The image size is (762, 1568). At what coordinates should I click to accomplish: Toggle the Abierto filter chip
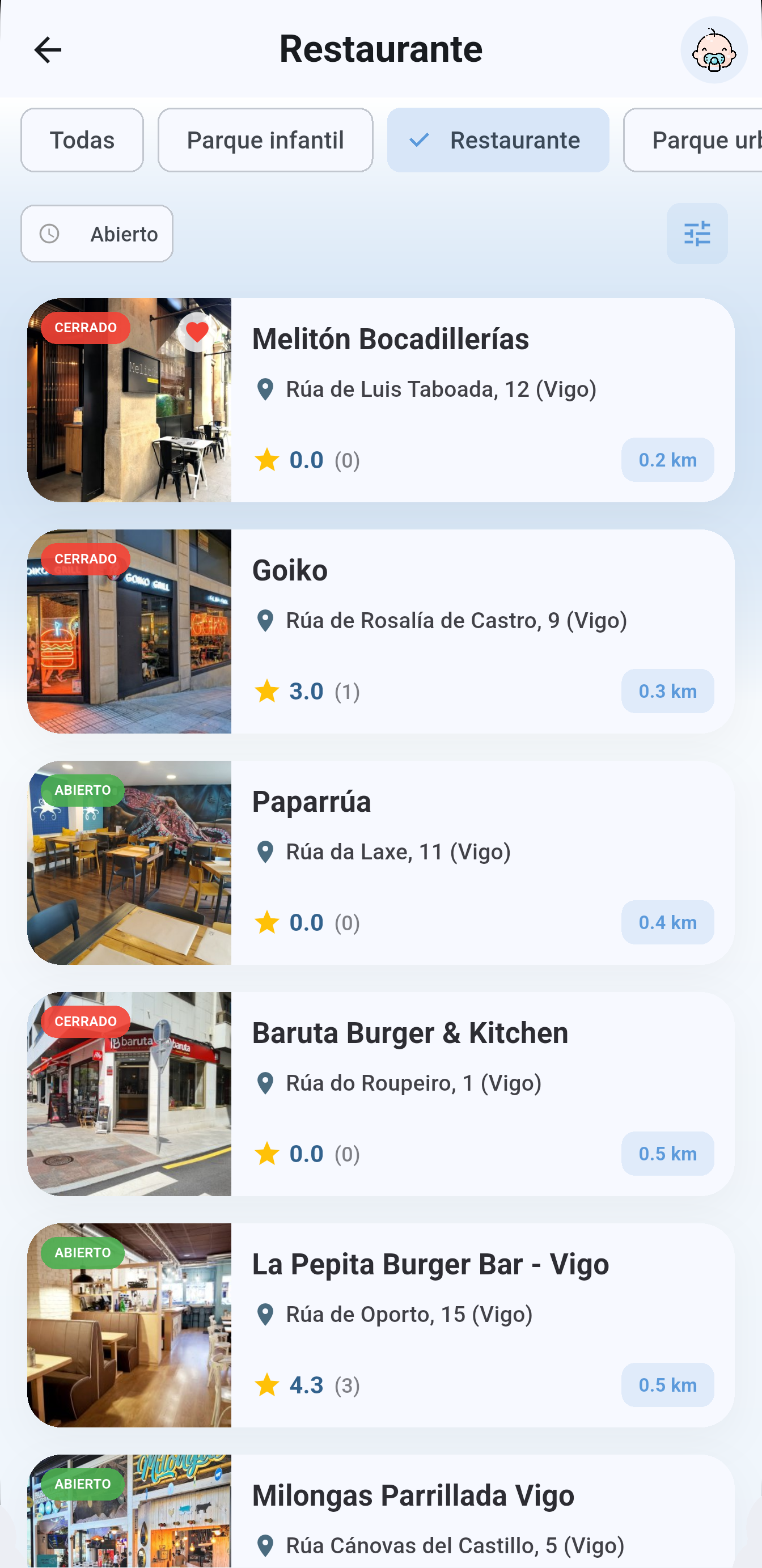(x=97, y=234)
